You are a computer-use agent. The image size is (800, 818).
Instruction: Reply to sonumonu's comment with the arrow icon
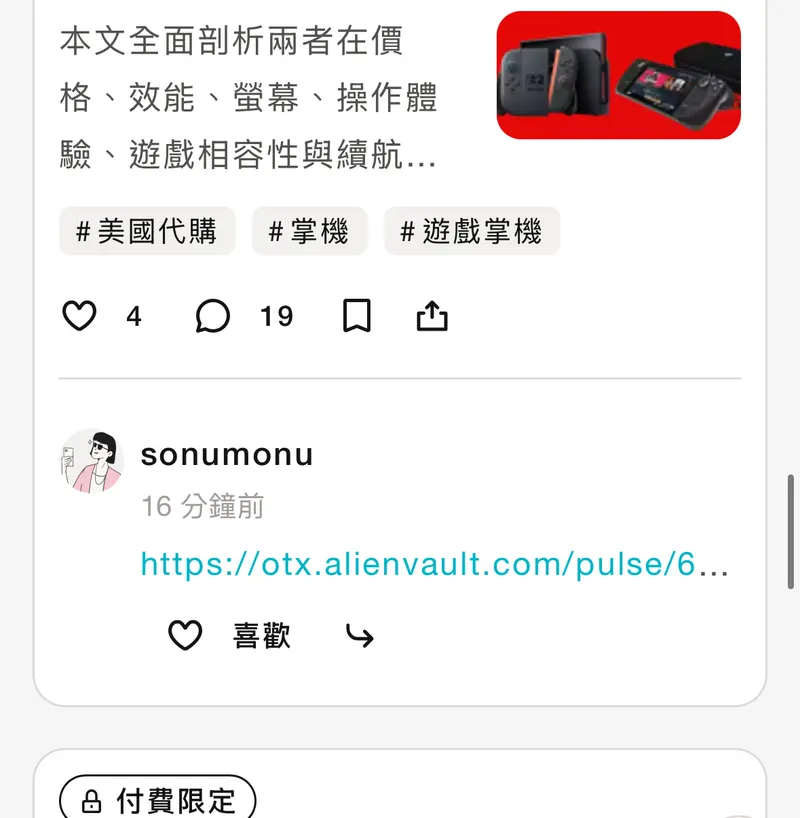pyautogui.click(x=360, y=636)
